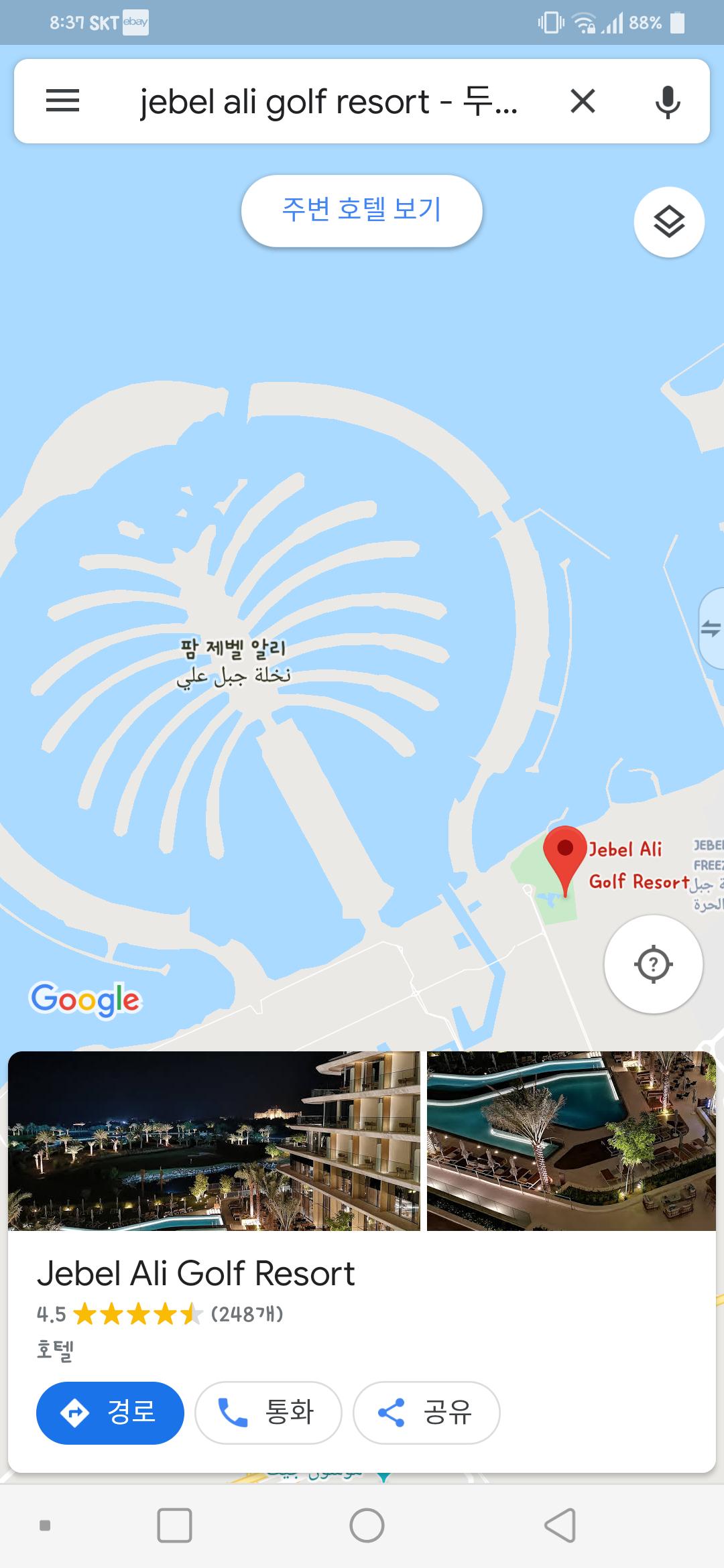Center map on my location
The width and height of the screenshot is (724, 1568).
tap(653, 964)
